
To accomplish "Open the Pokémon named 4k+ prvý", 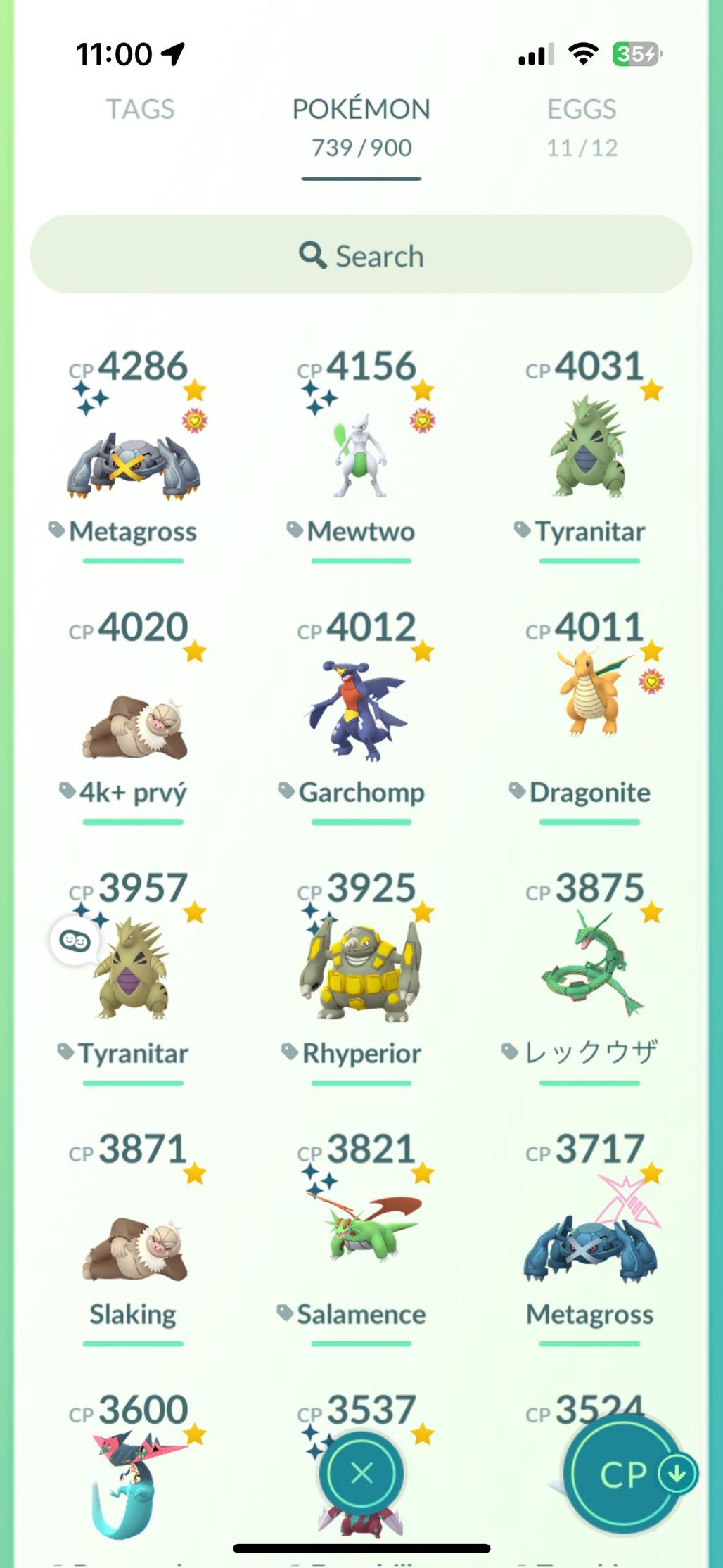I will 133,725.
